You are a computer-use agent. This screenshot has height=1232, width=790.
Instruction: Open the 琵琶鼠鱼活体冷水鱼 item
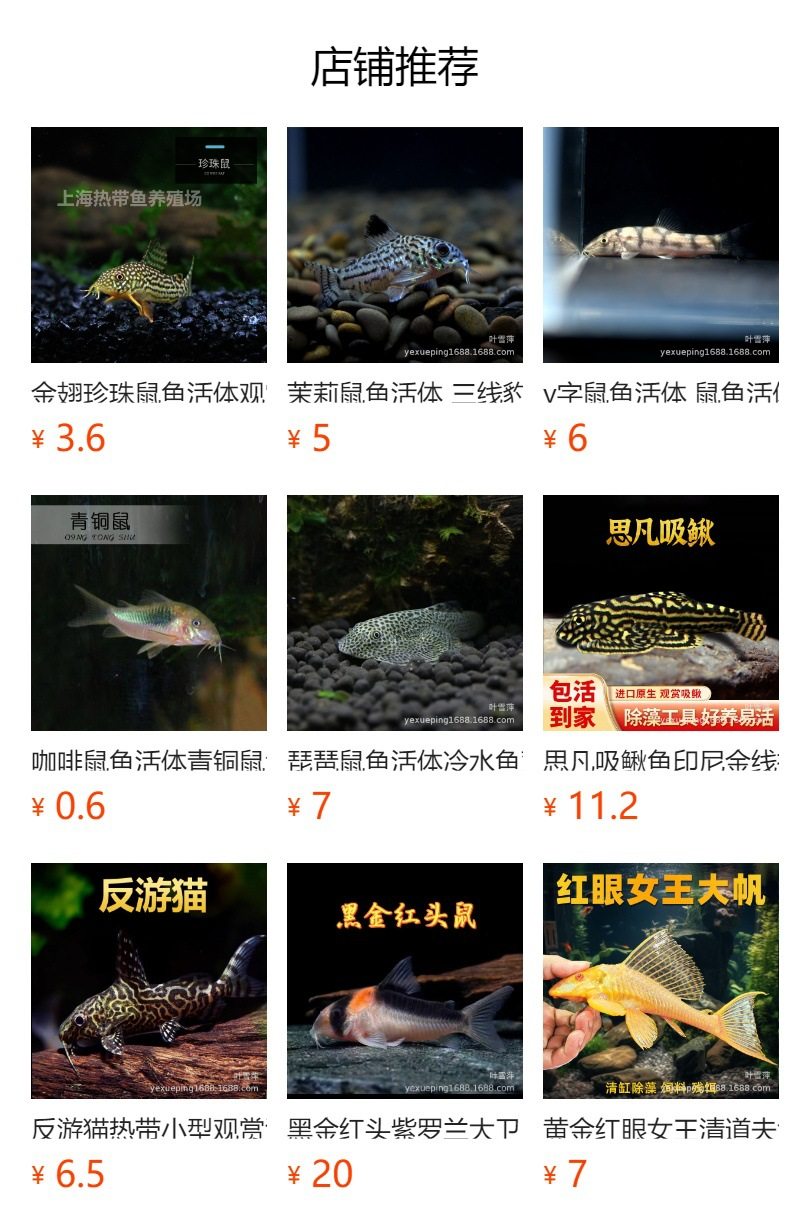(x=405, y=613)
